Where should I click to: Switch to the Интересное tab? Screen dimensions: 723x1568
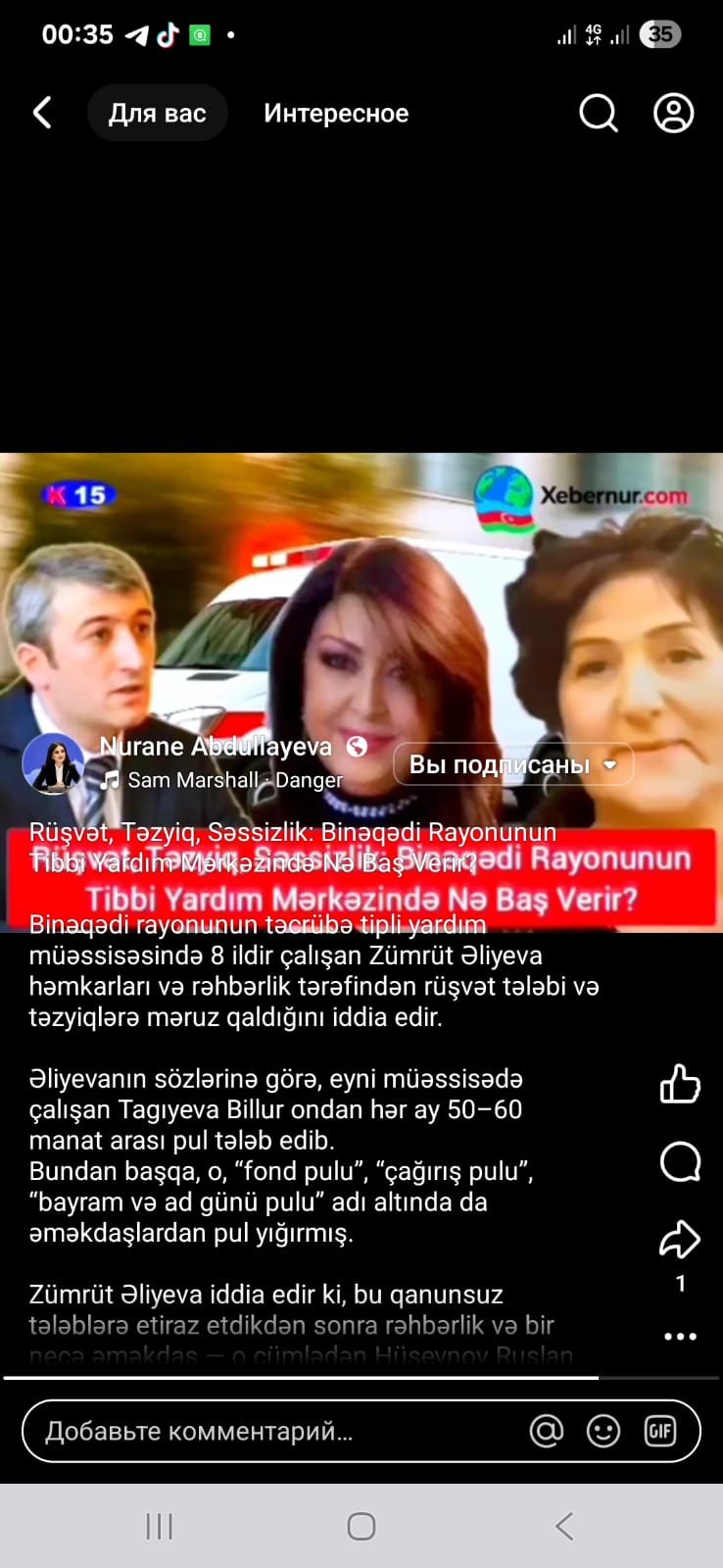336,113
